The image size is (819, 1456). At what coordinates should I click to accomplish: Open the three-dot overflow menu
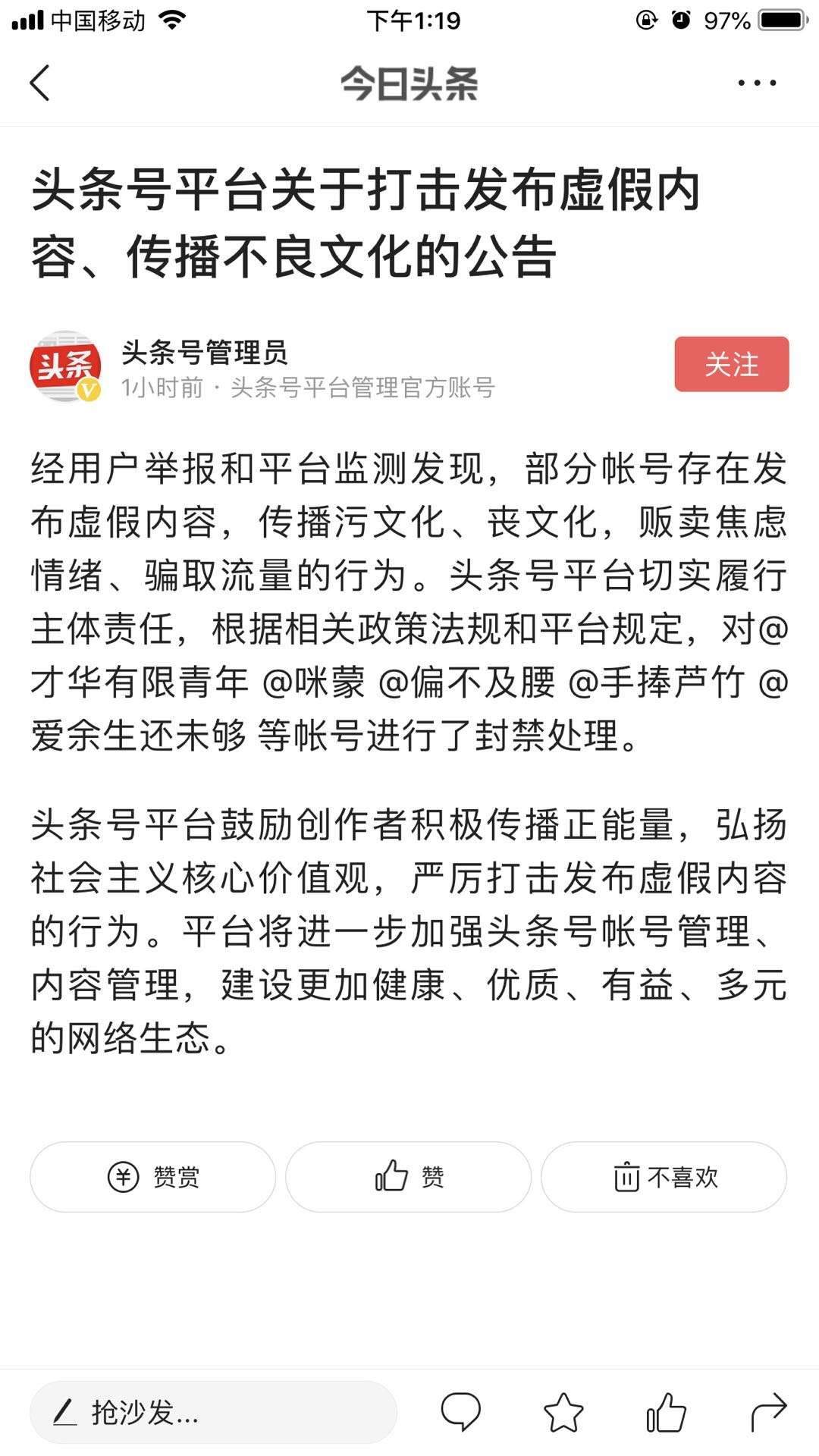click(x=757, y=83)
